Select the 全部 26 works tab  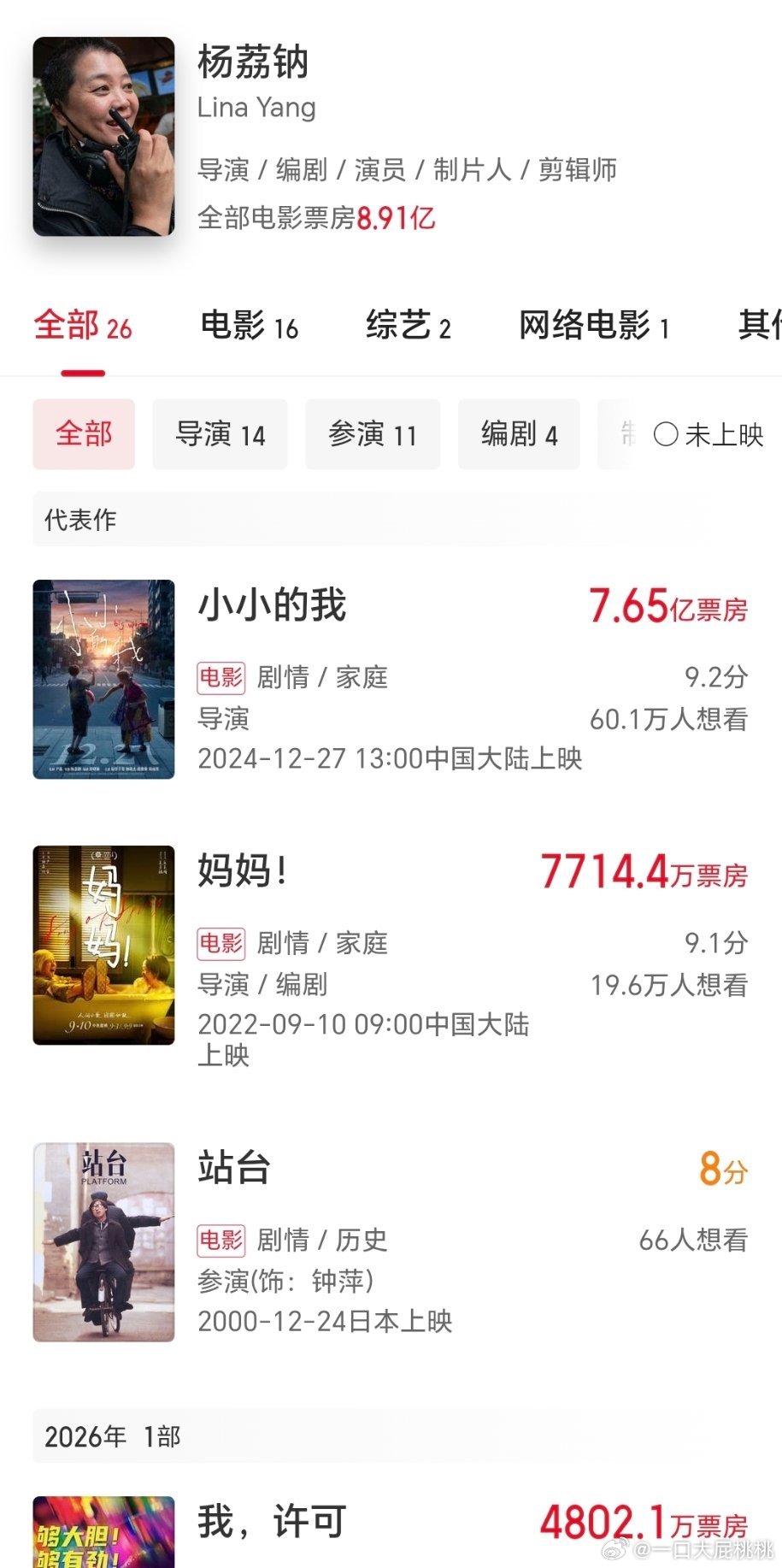(x=83, y=327)
